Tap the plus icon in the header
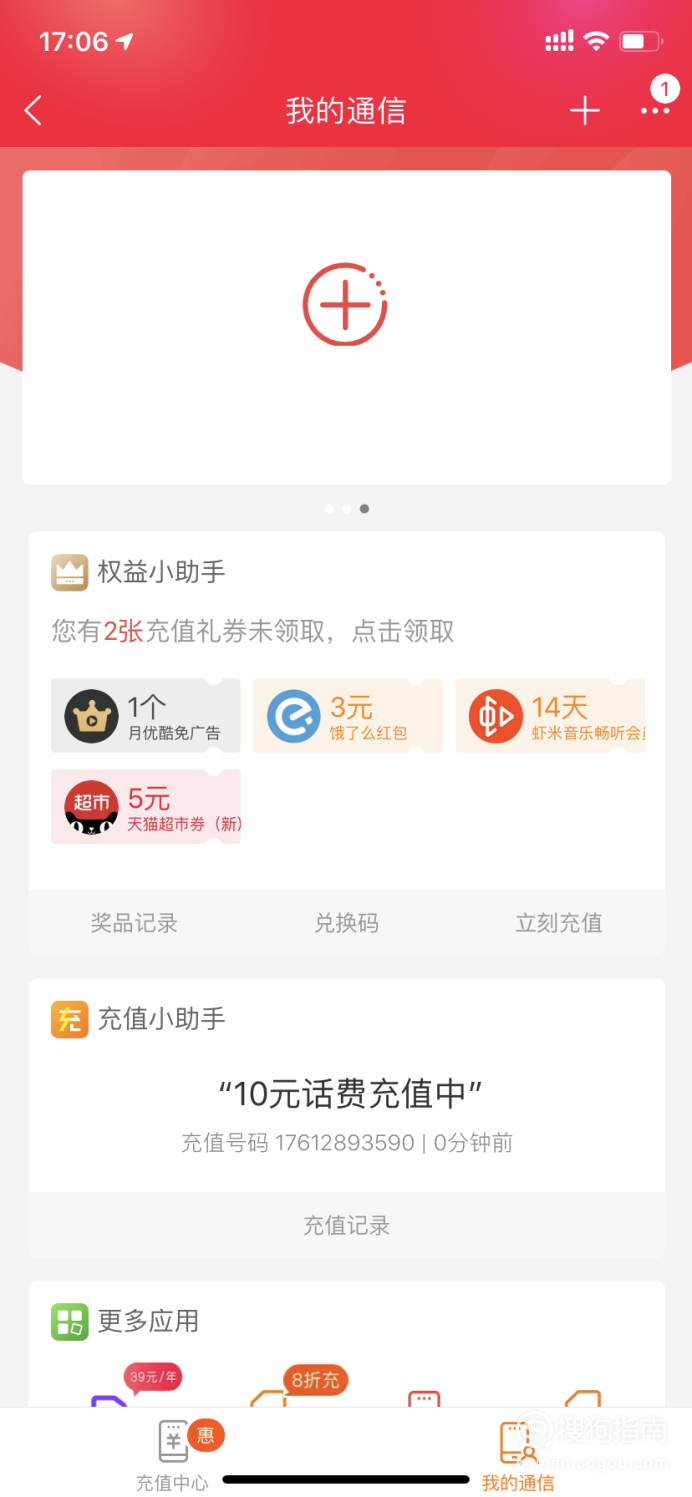This screenshot has width=692, height=1497. point(585,110)
